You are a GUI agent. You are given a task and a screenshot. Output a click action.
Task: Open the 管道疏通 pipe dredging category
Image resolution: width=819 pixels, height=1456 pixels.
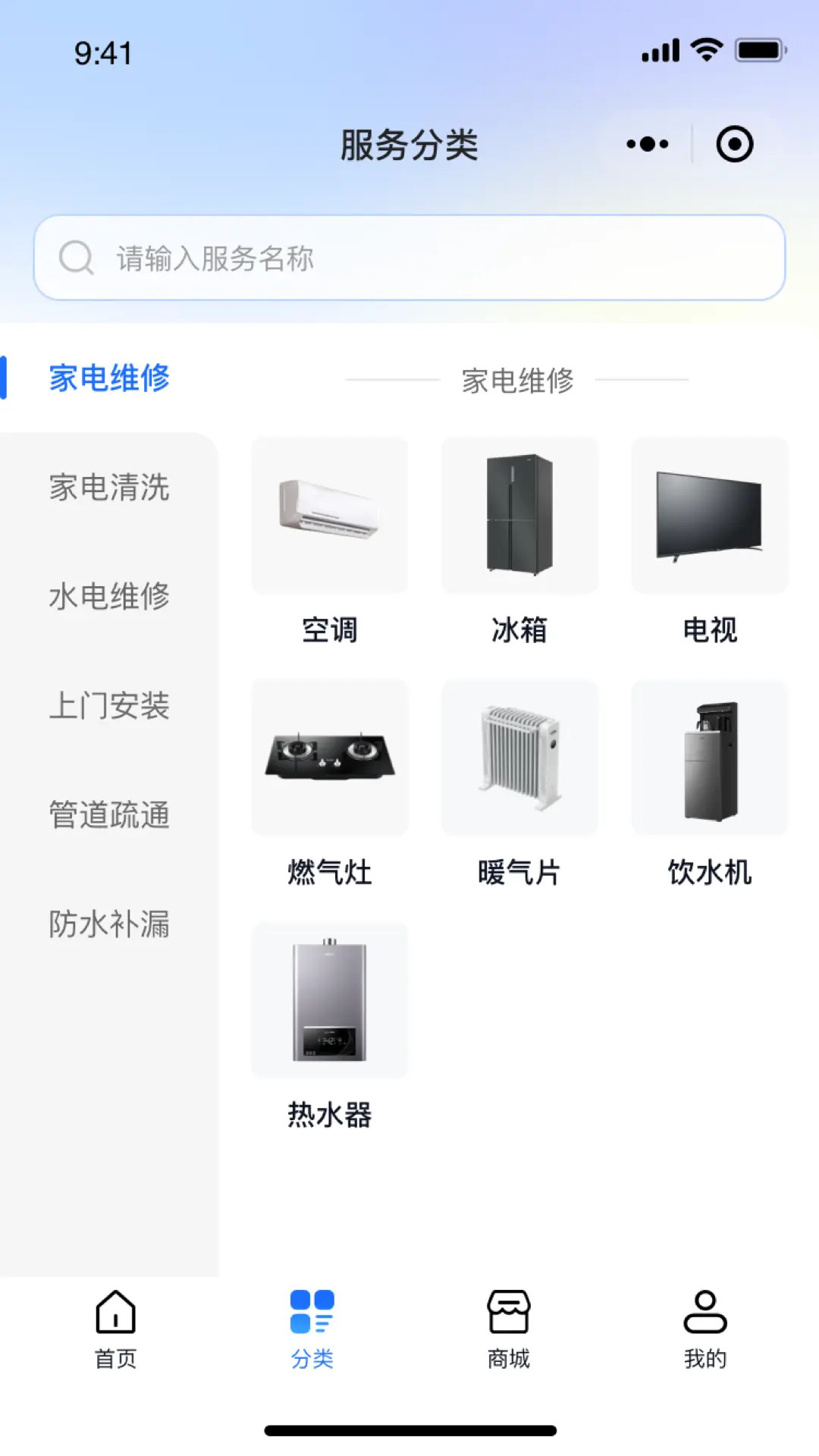pyautogui.click(x=110, y=816)
